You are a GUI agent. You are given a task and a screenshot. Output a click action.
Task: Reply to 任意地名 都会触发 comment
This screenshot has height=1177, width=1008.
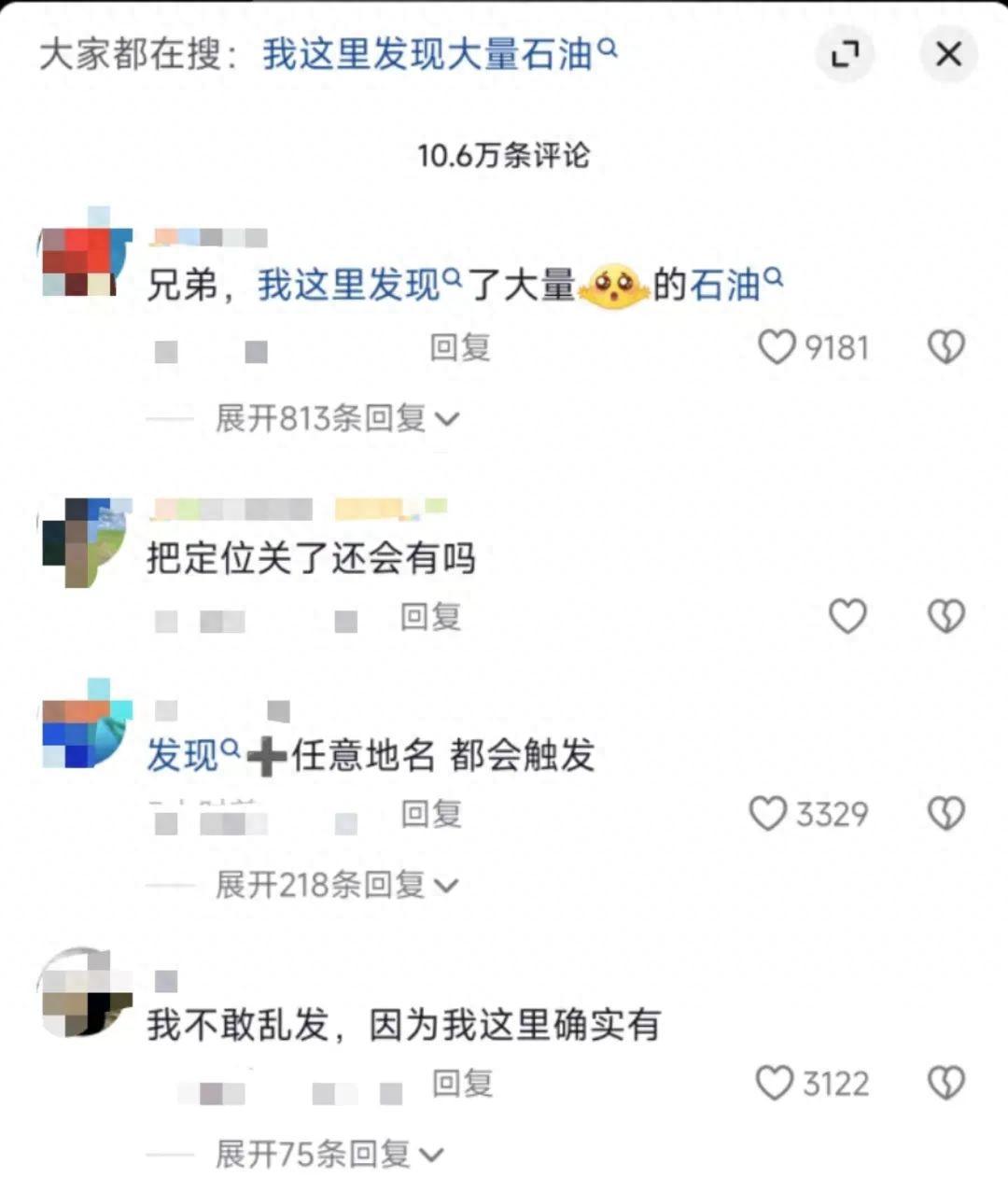[430, 814]
